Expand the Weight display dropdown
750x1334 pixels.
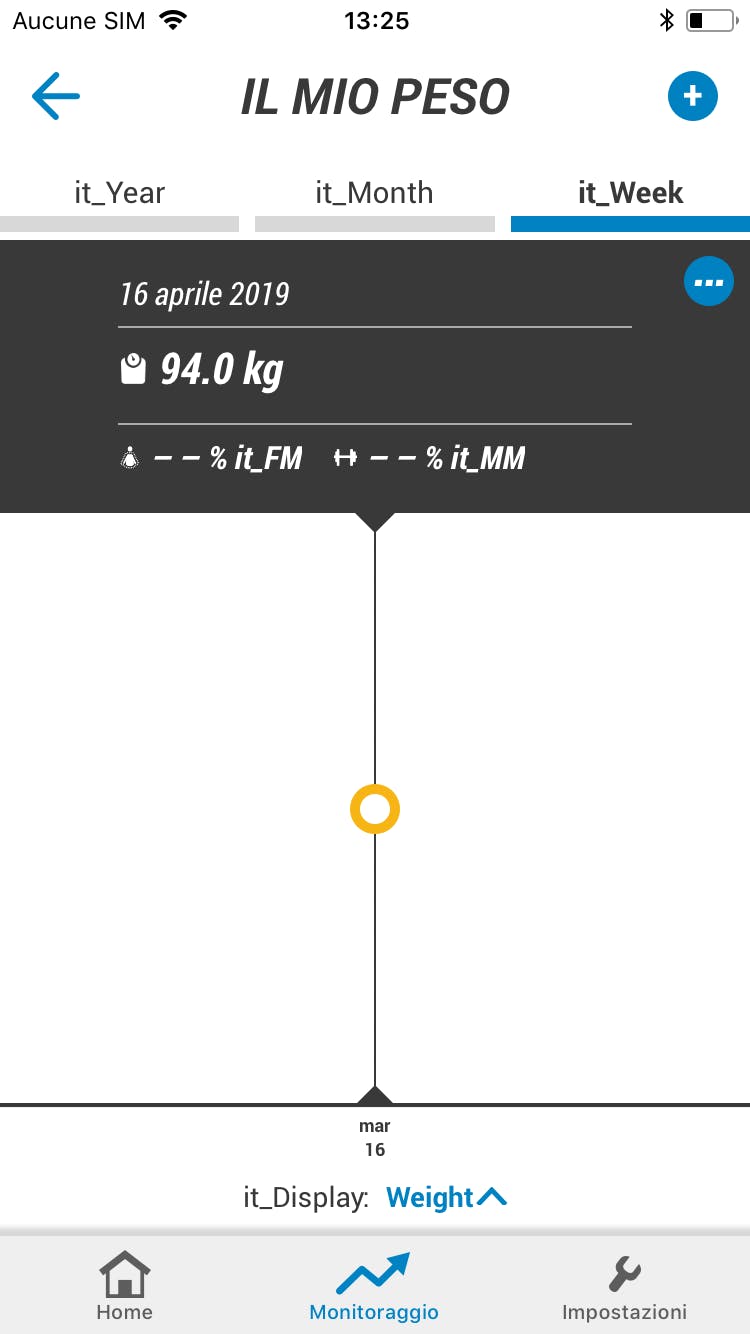pos(446,1197)
